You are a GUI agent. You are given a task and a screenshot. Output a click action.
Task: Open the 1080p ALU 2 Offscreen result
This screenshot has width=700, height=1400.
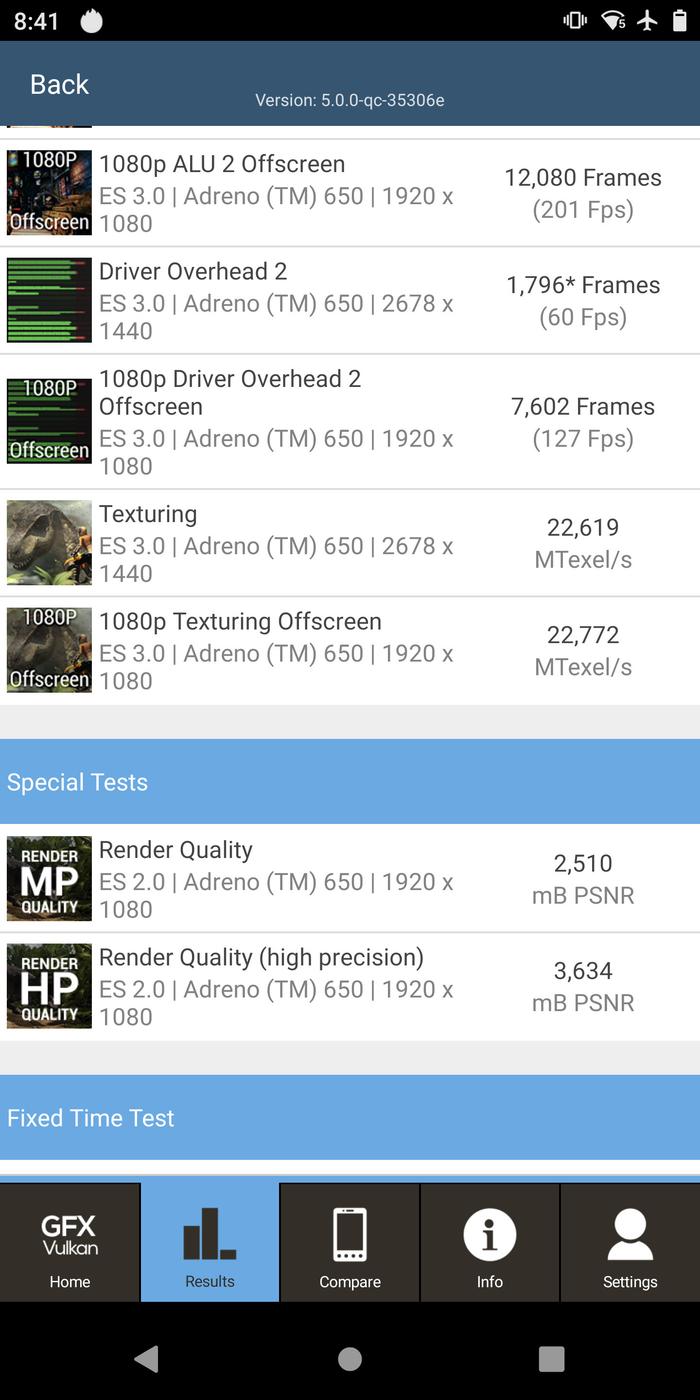350,193
